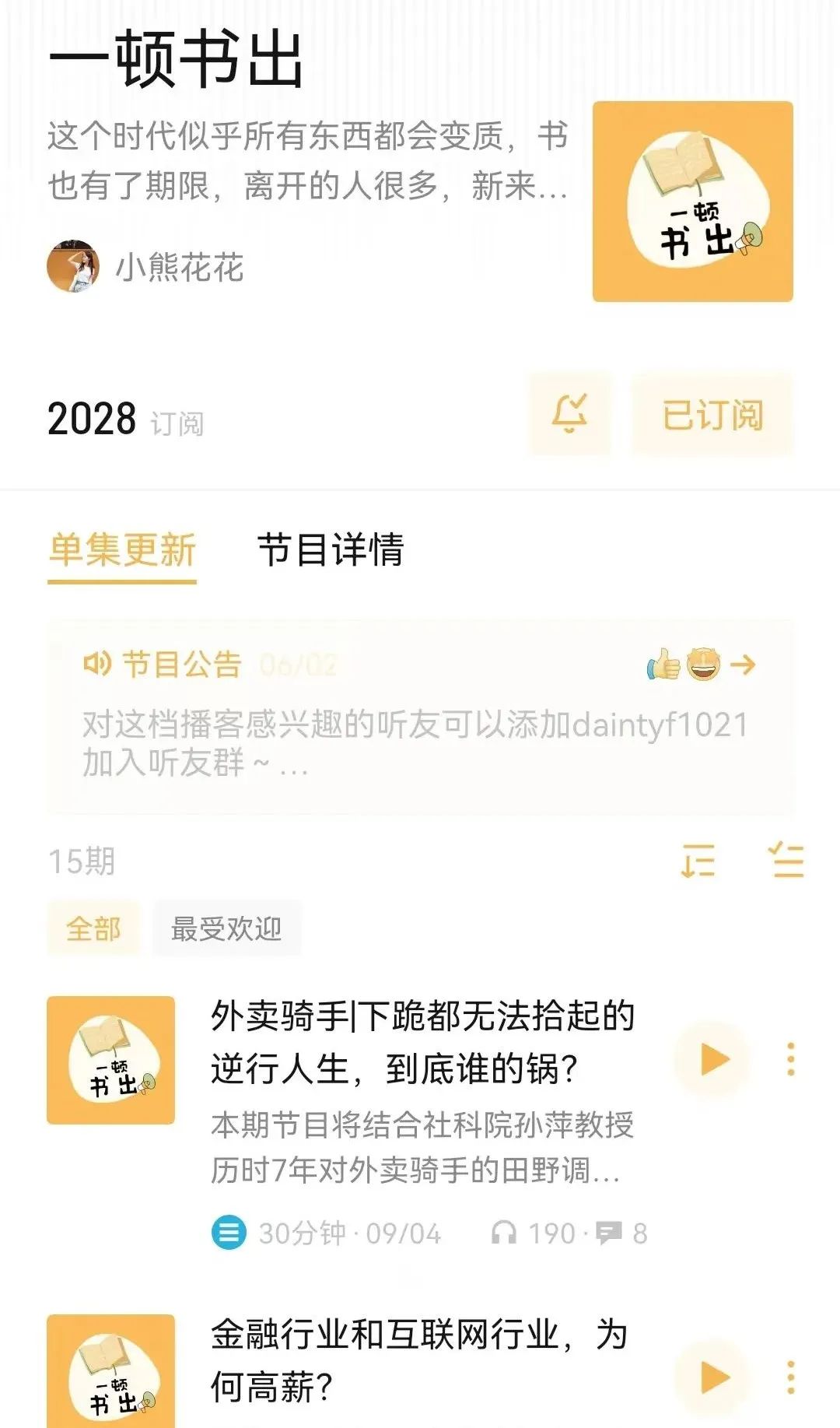Open the subscription notification bell
This screenshot has height=1428, width=840.
tap(569, 413)
